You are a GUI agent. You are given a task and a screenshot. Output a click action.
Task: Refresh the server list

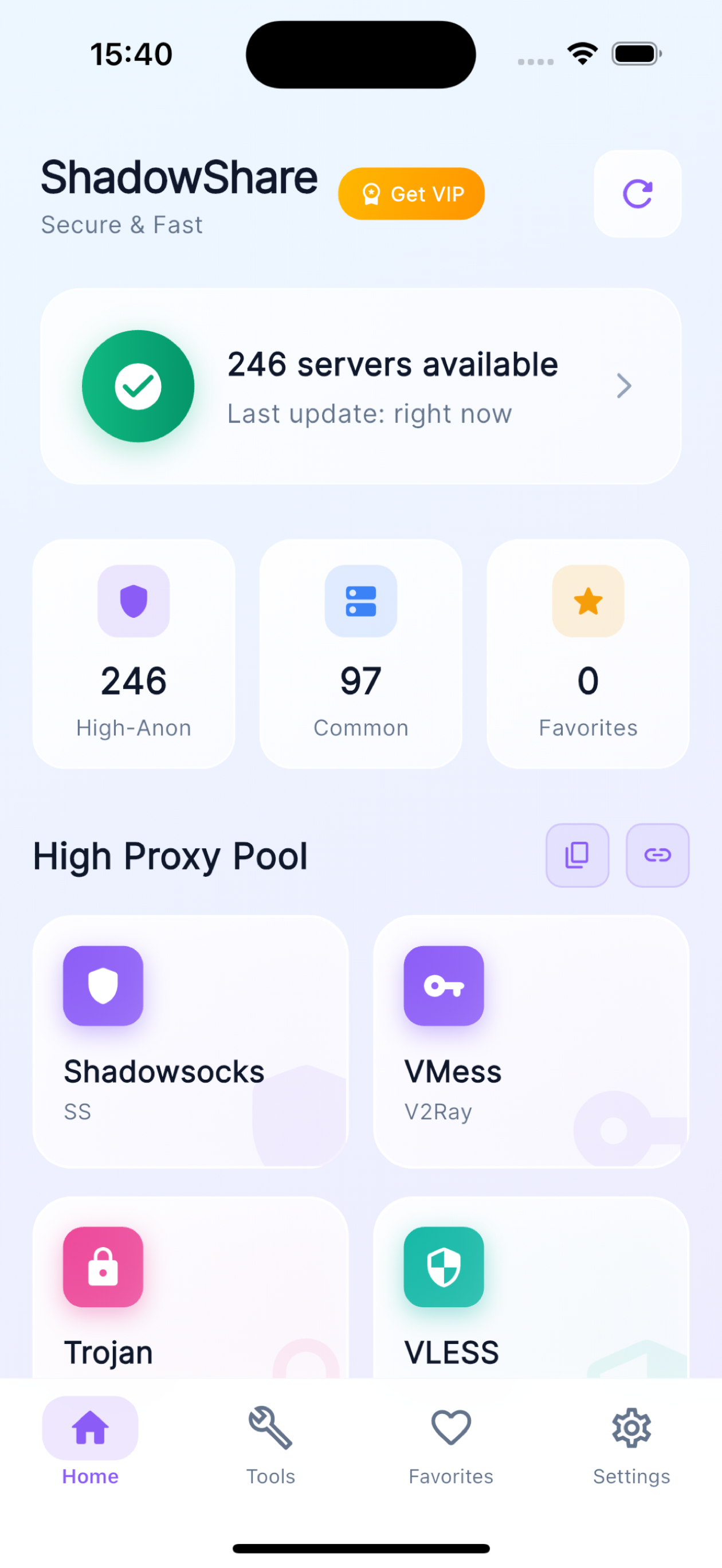(637, 193)
